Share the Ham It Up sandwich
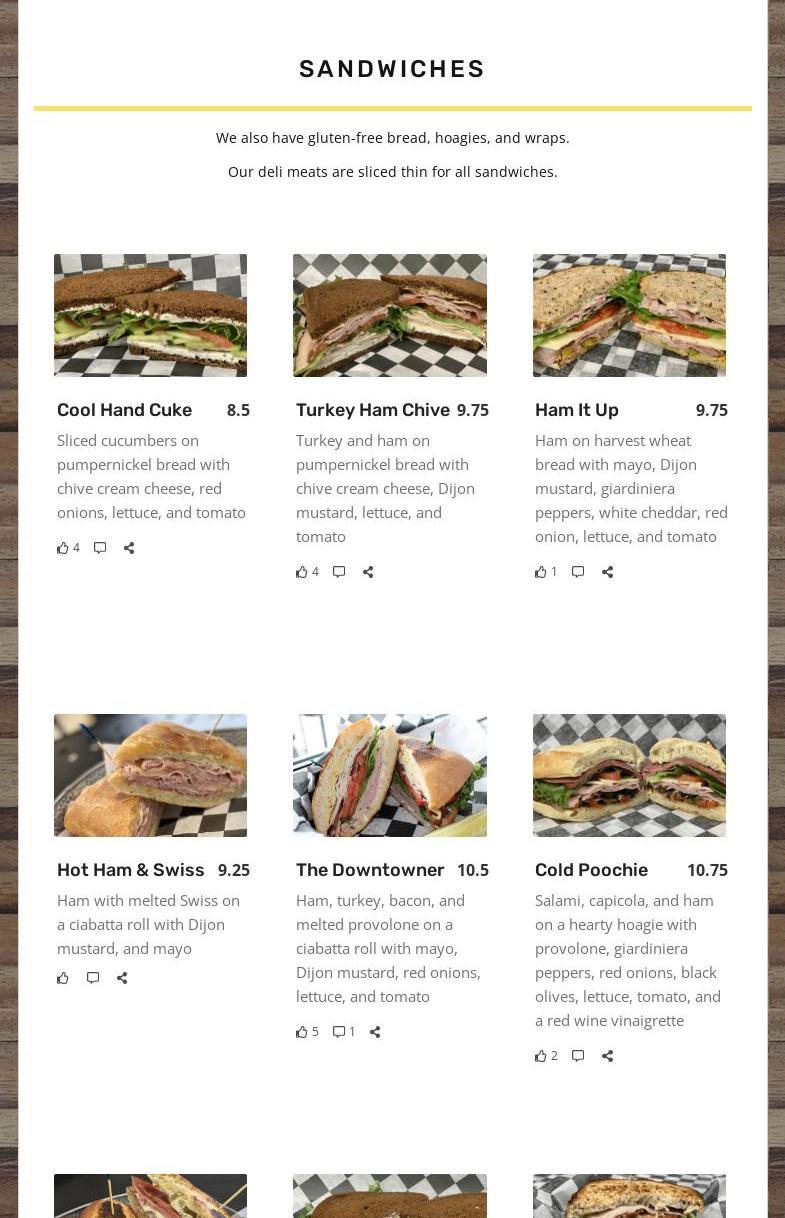This screenshot has width=785, height=1218. coord(607,572)
